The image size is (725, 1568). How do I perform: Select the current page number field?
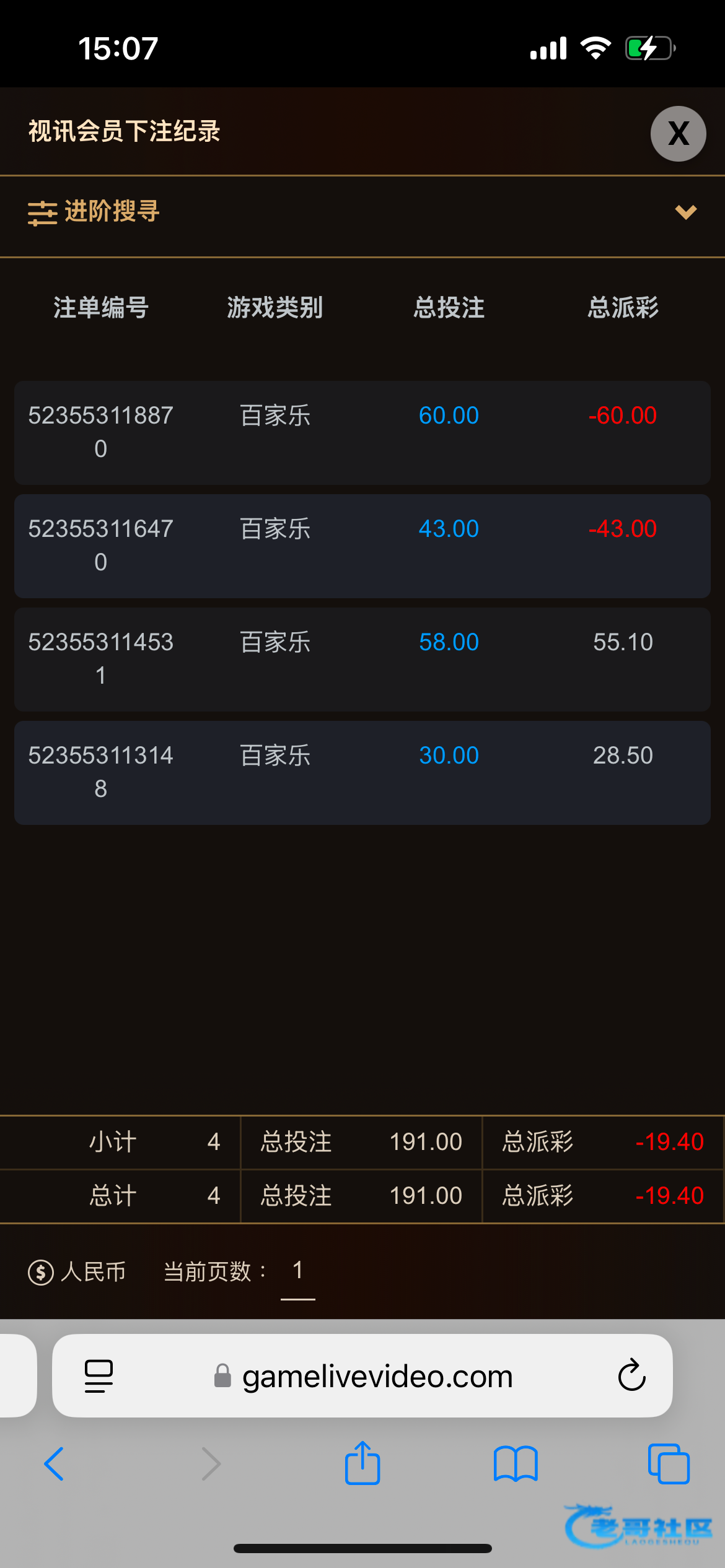[x=298, y=1273]
